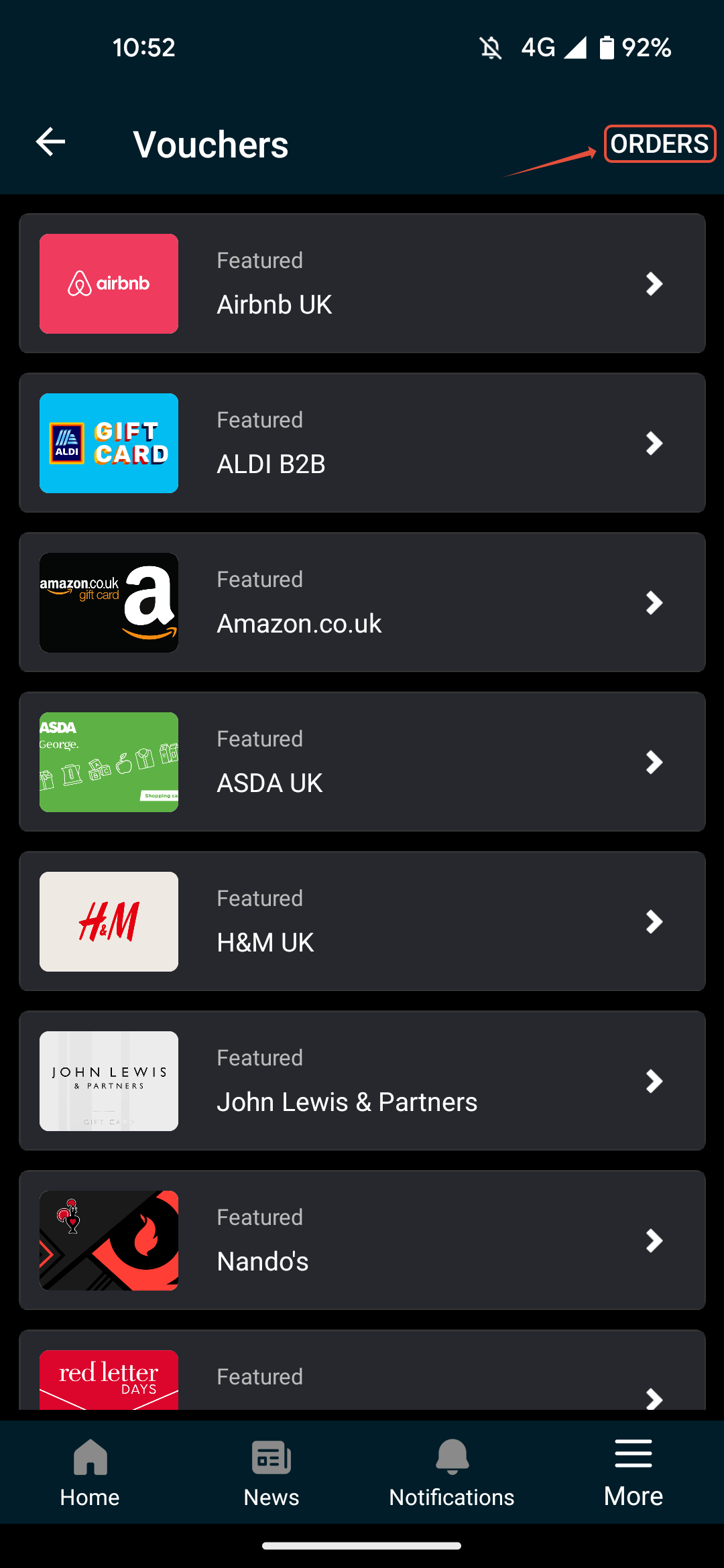Open the Amazon.co.uk voucher
The width and height of the screenshot is (724, 1568).
point(362,602)
